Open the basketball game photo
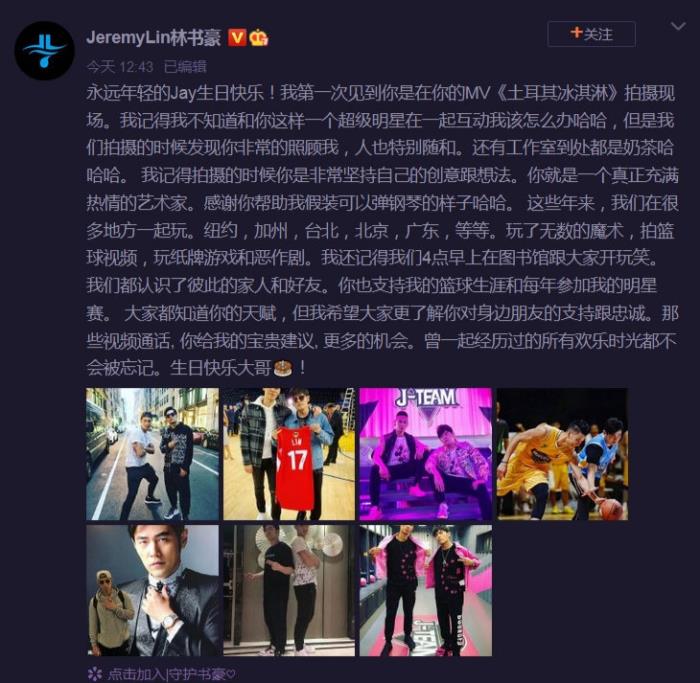 point(561,454)
